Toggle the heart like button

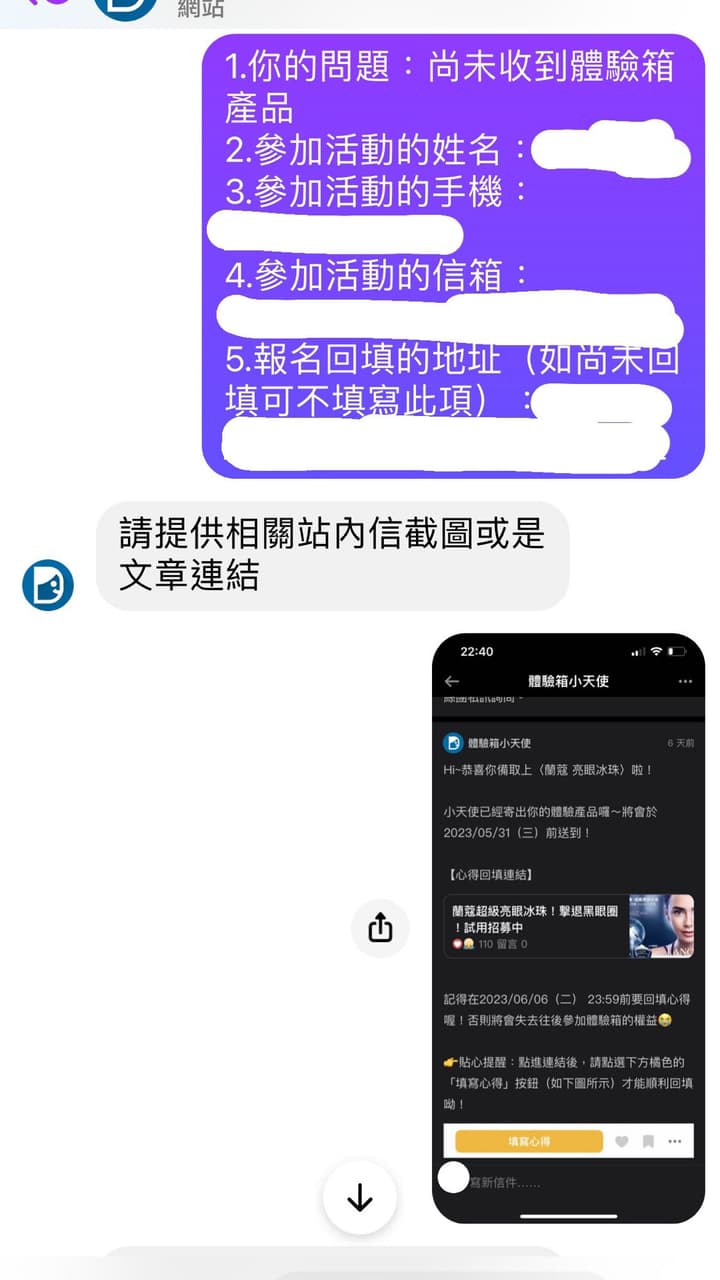pos(621,1139)
